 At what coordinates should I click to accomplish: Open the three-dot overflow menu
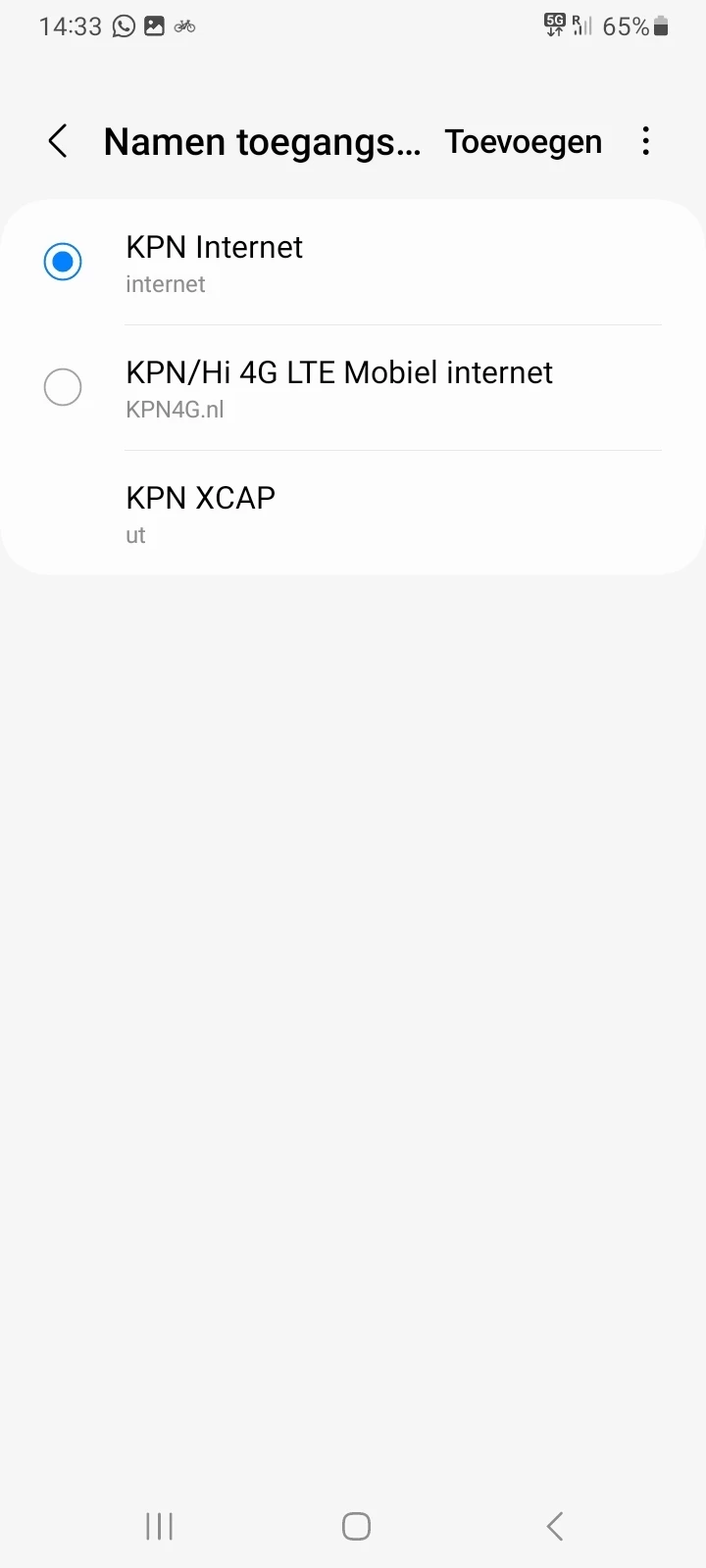(x=645, y=142)
